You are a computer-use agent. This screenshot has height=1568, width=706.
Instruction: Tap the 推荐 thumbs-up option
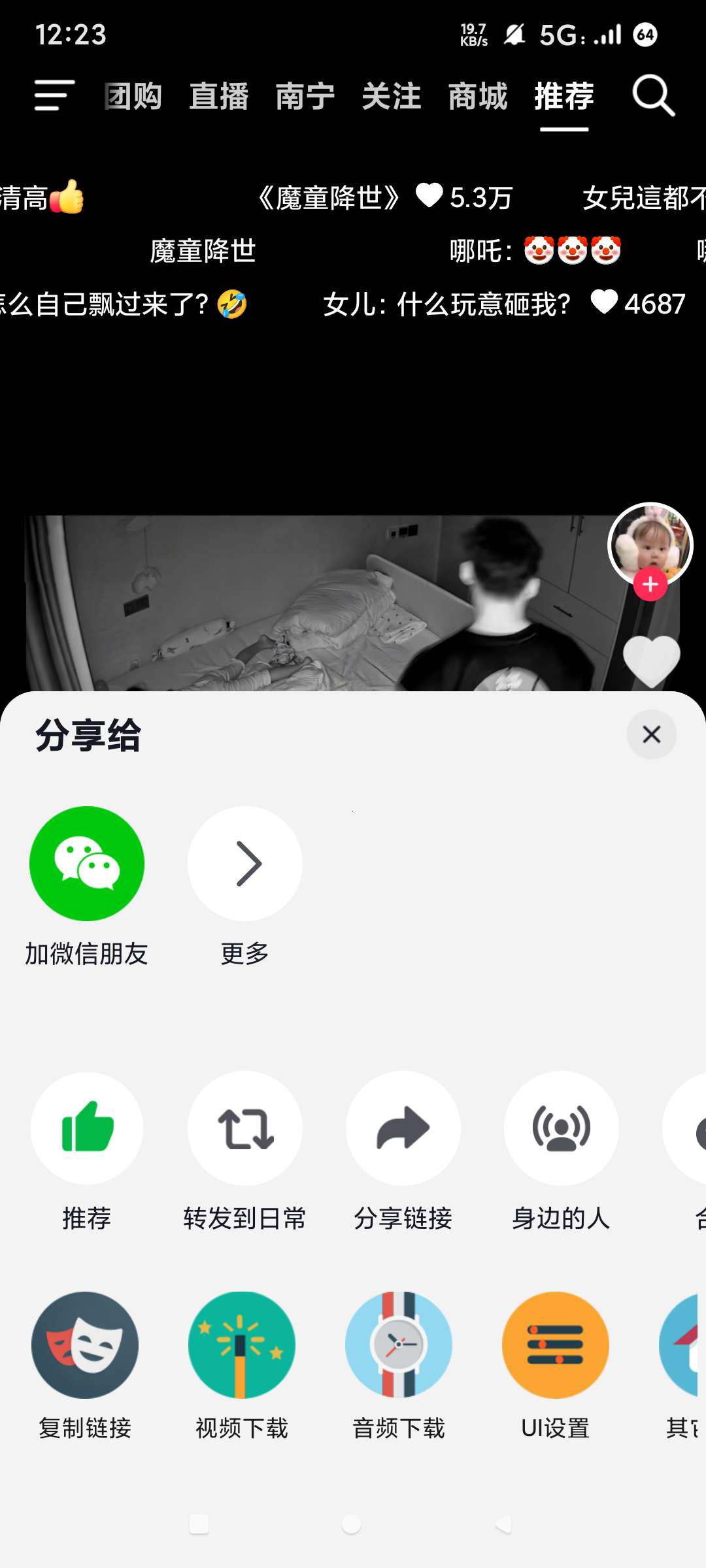pyautogui.click(x=87, y=1128)
